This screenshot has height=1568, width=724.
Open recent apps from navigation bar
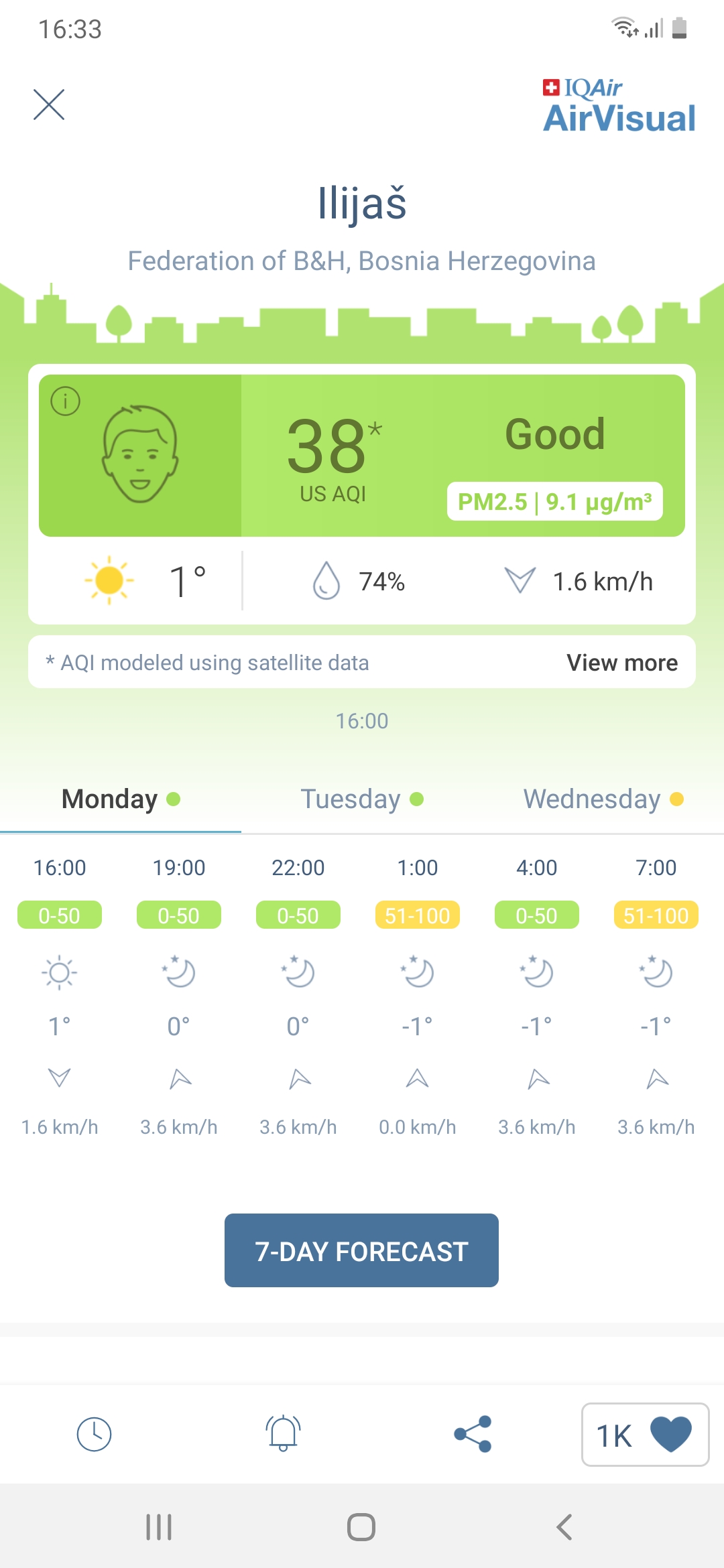click(159, 1527)
